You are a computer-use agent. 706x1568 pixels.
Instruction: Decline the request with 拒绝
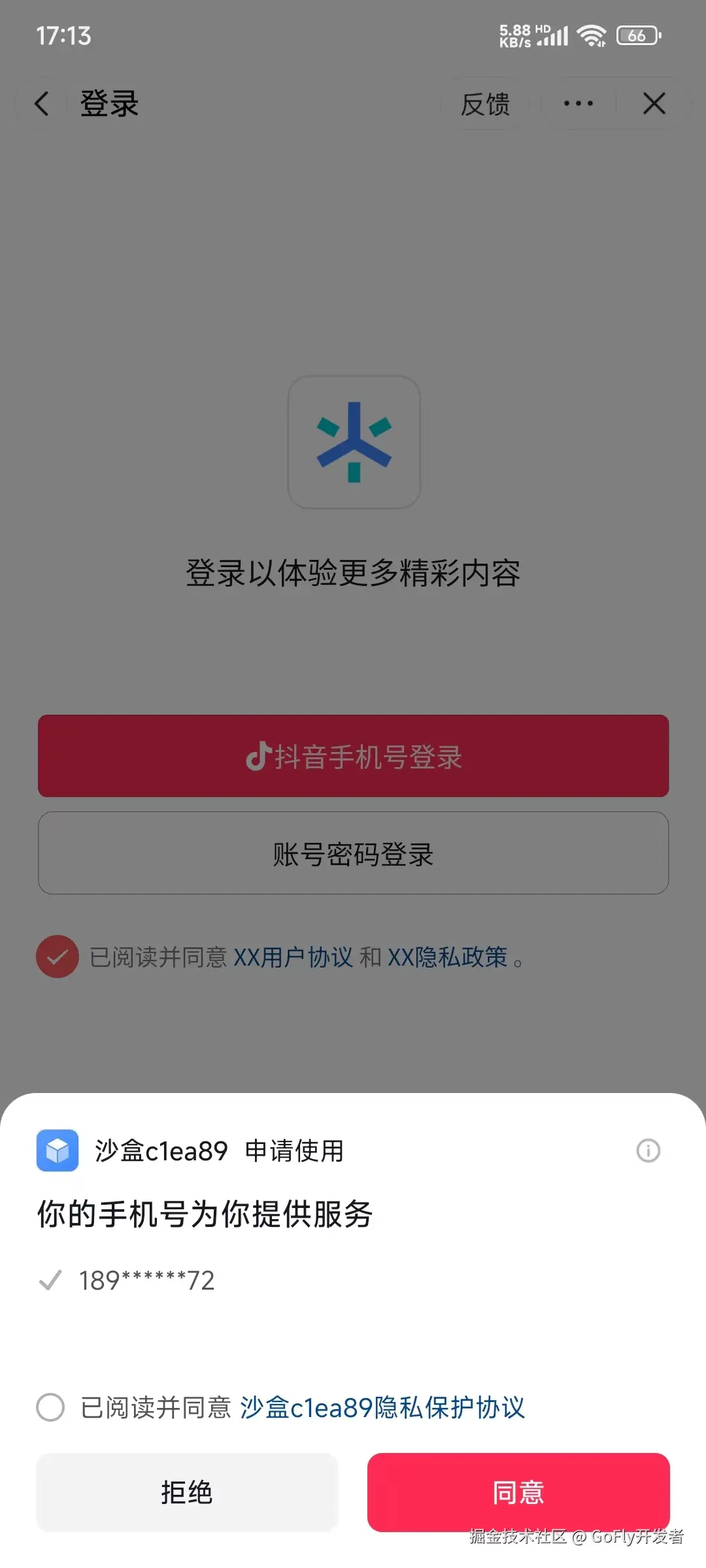tap(187, 1492)
